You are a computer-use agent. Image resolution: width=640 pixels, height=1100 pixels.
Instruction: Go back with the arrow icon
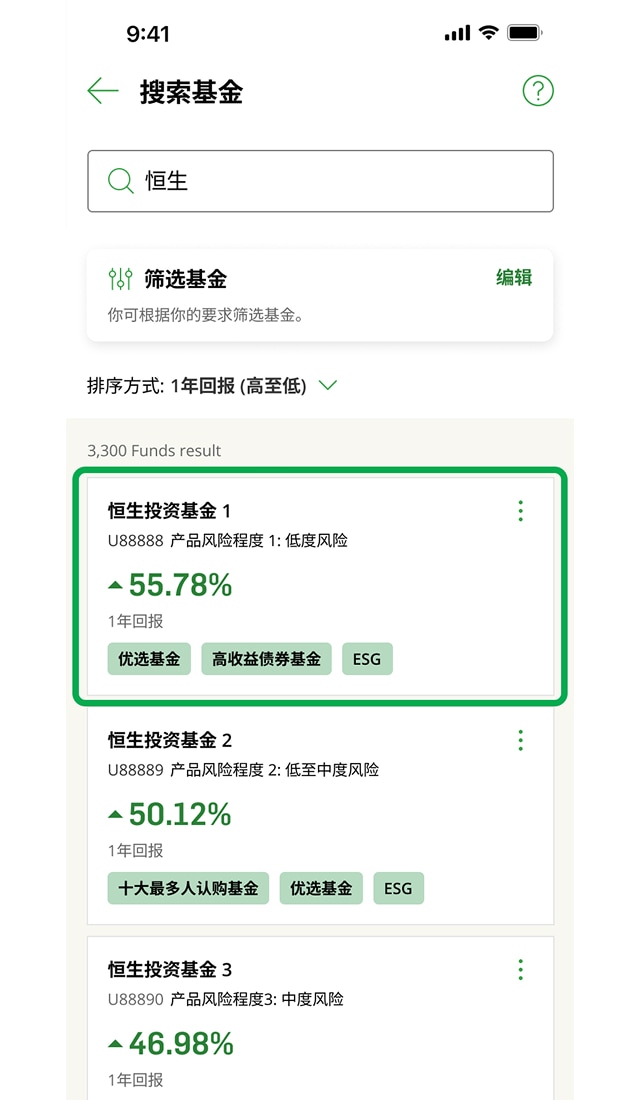(102, 92)
